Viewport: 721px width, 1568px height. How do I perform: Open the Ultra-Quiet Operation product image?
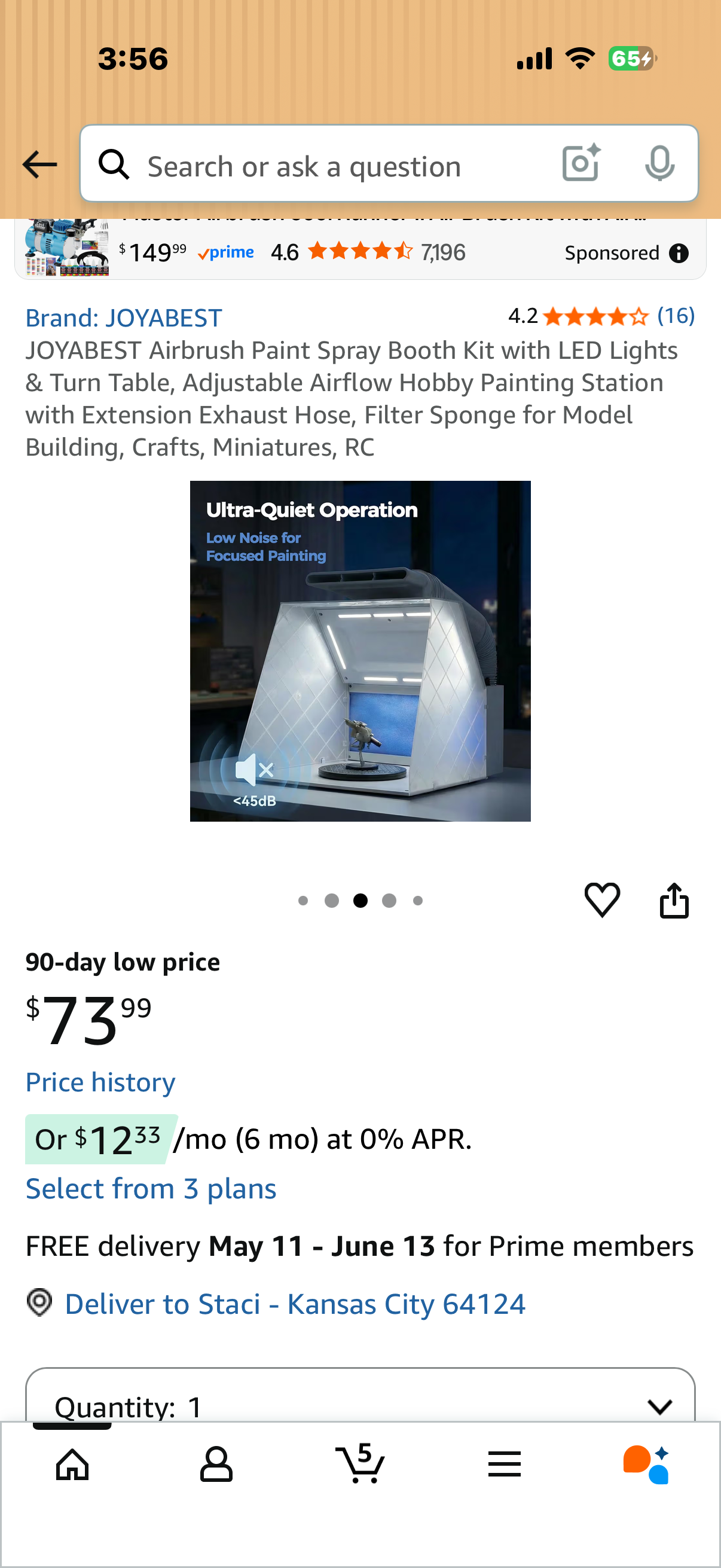coord(360,651)
